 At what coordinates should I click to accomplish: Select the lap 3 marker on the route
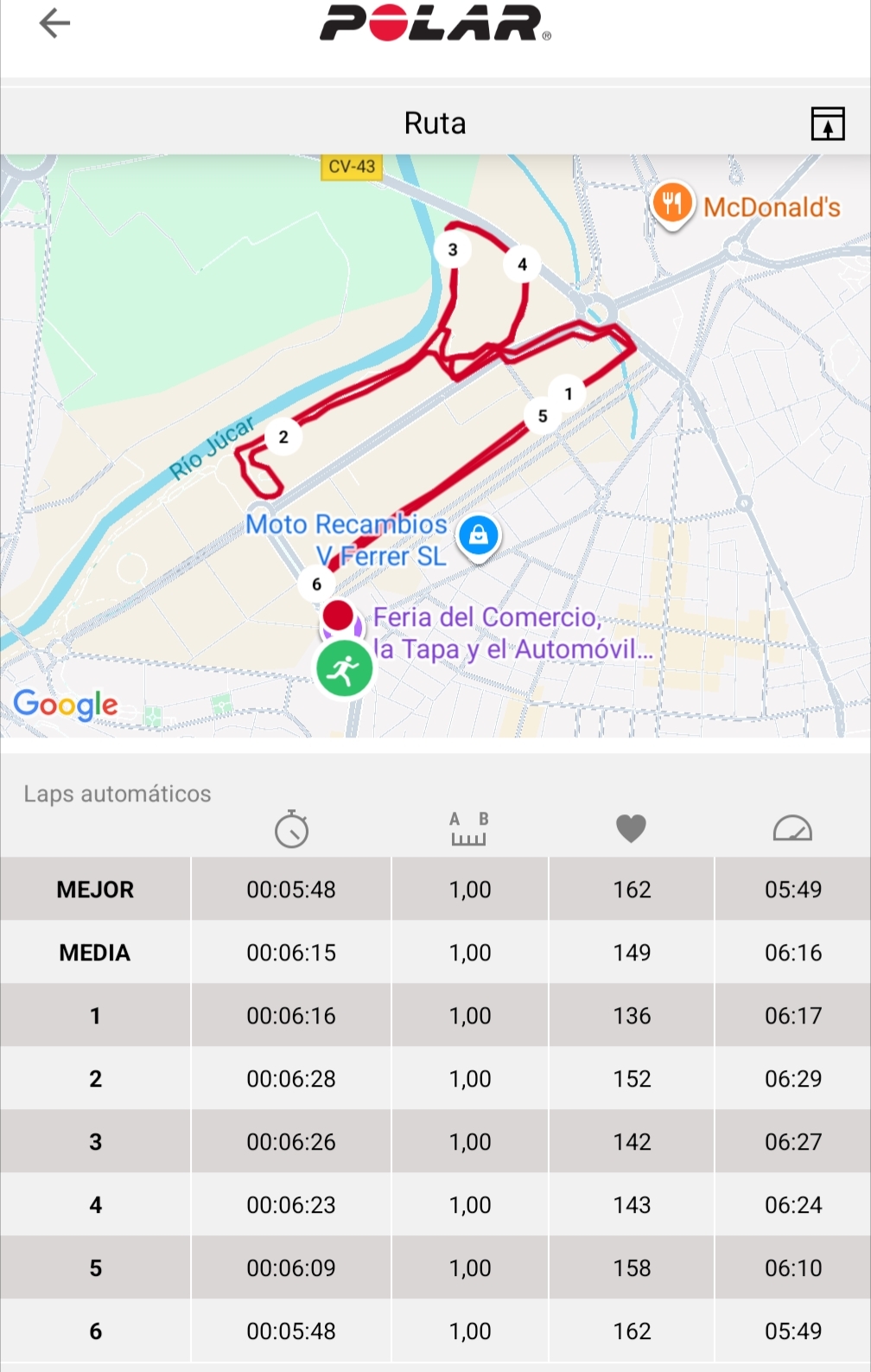(x=453, y=250)
